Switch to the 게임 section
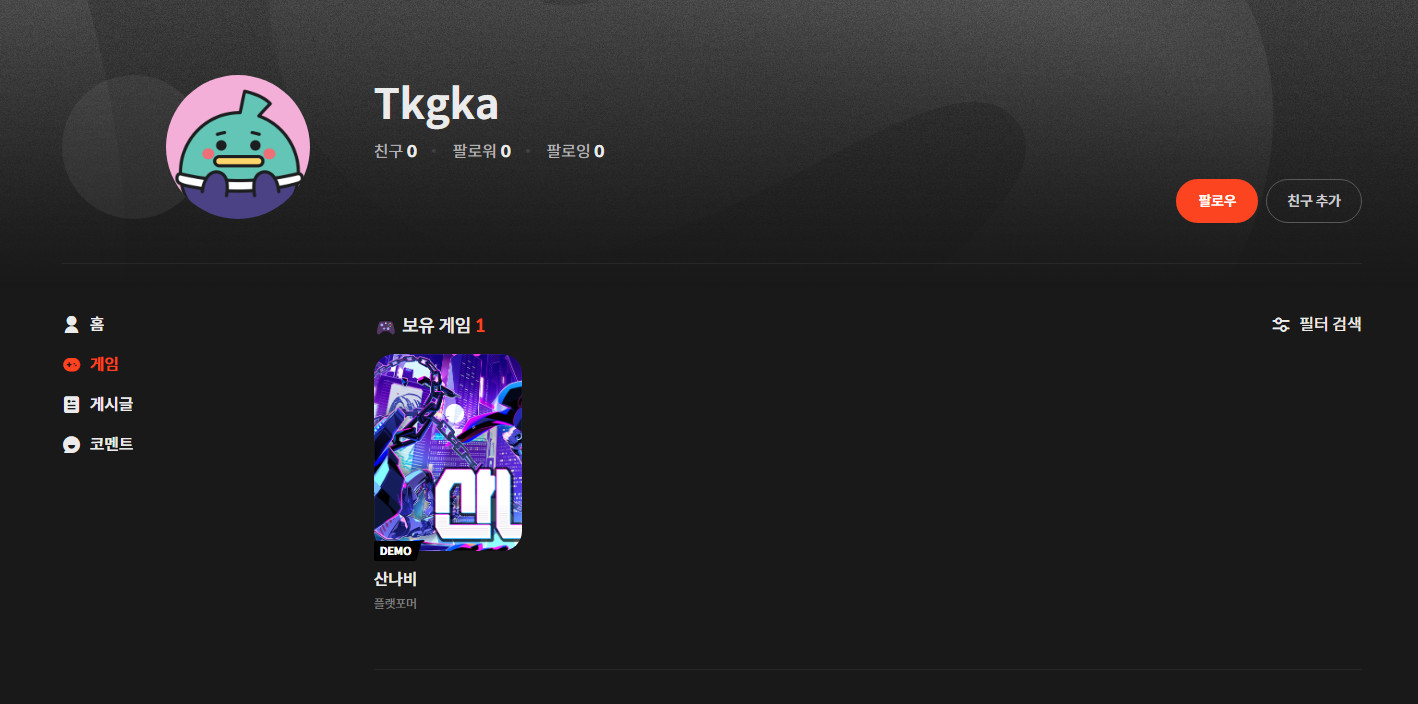1418x704 pixels. tap(103, 364)
